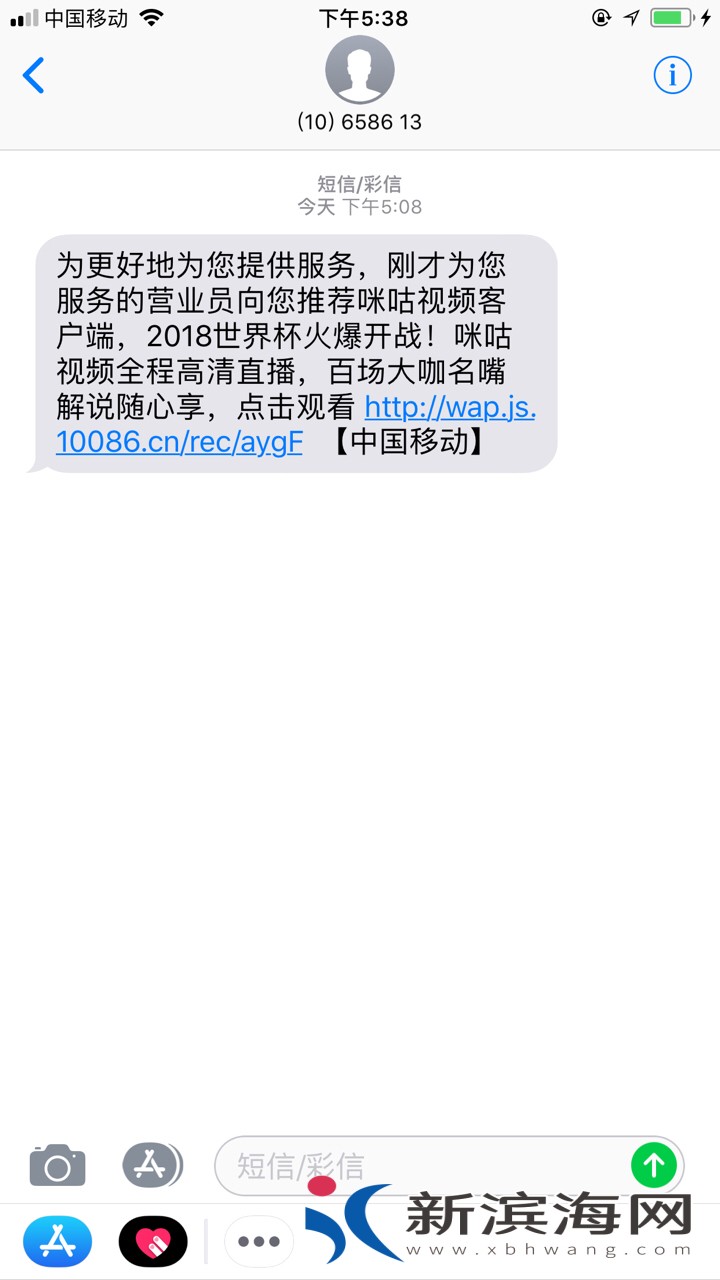Send the message with green arrow
The image size is (720, 1280).
(x=654, y=1165)
